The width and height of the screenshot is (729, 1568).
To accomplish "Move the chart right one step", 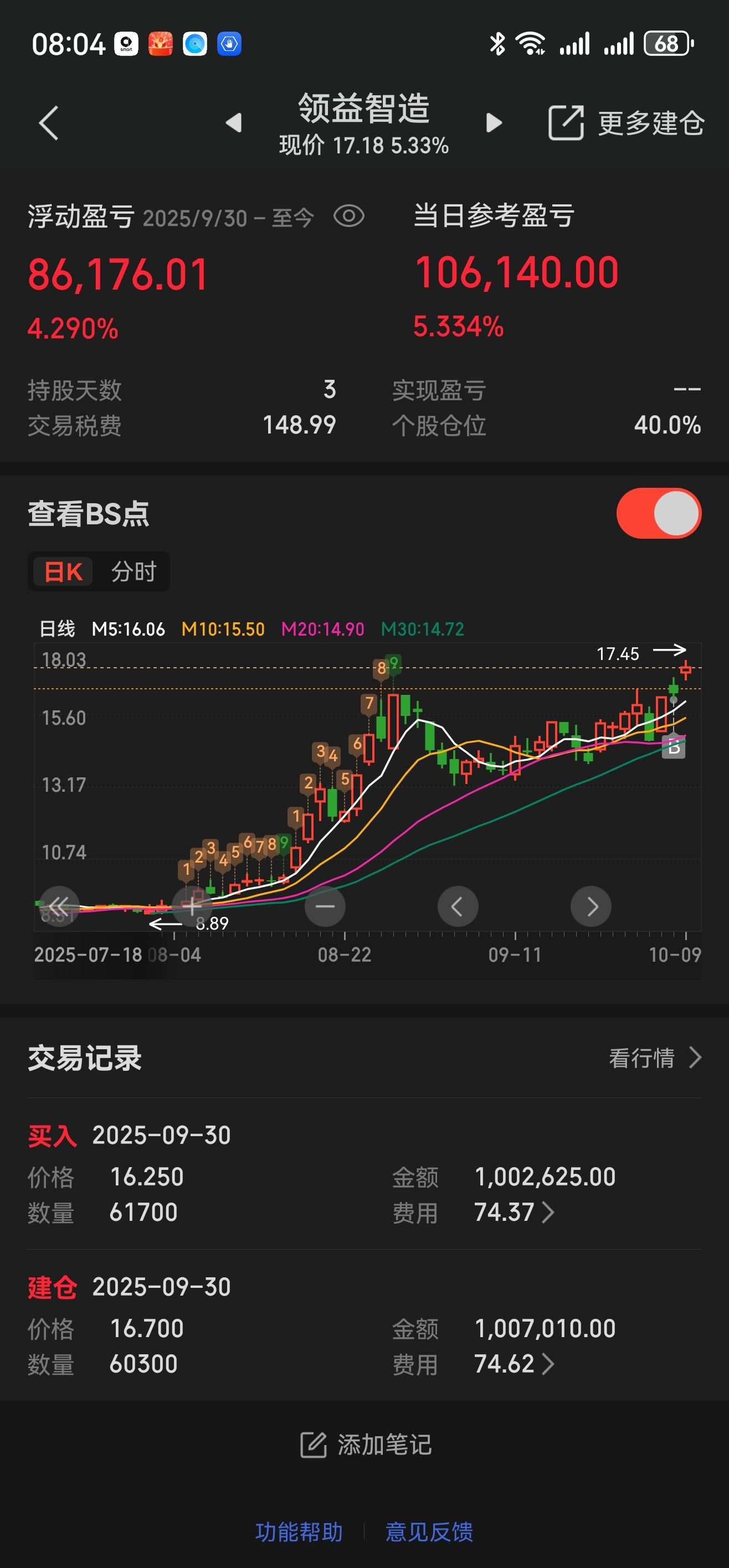I will [x=591, y=906].
